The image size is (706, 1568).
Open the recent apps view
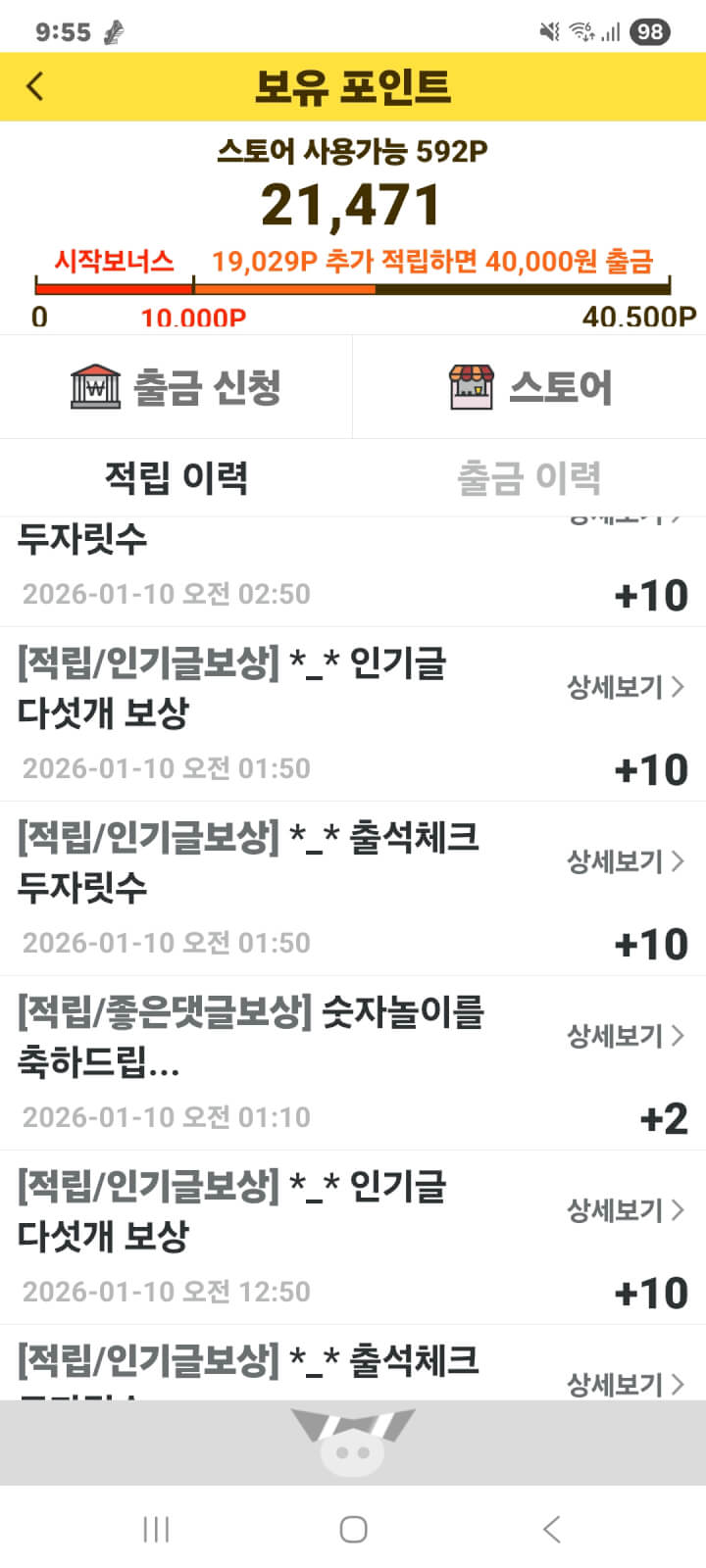pyautogui.click(x=156, y=1529)
